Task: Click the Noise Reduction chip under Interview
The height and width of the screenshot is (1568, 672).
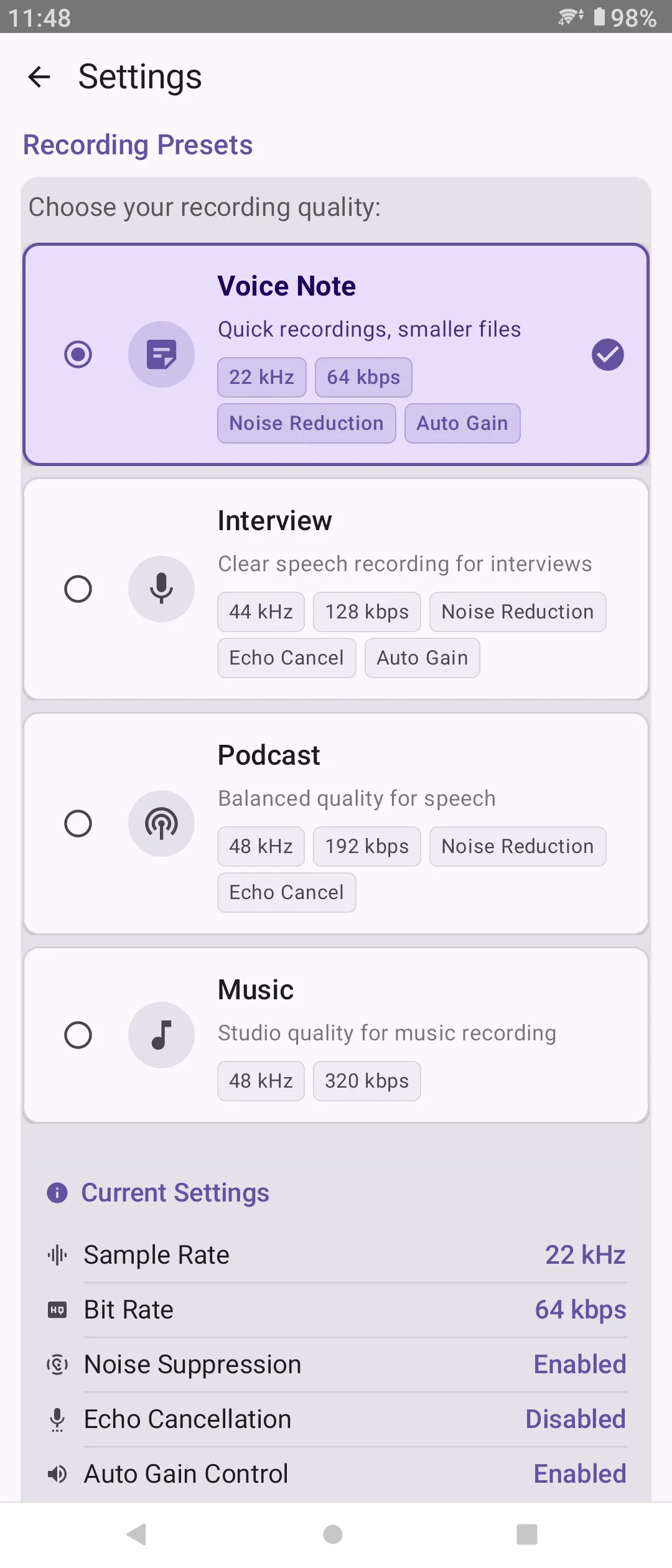Action: point(518,611)
